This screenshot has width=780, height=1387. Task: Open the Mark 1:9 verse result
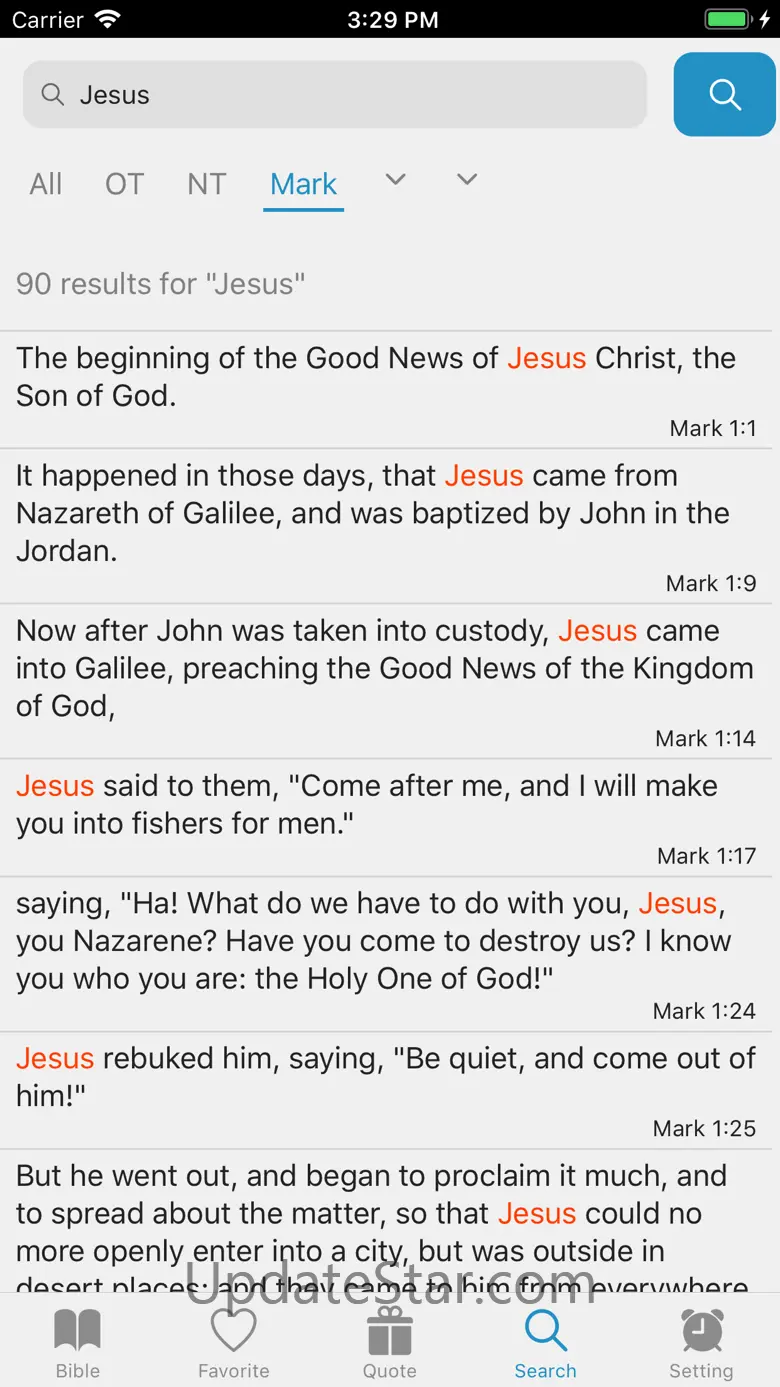click(x=386, y=526)
